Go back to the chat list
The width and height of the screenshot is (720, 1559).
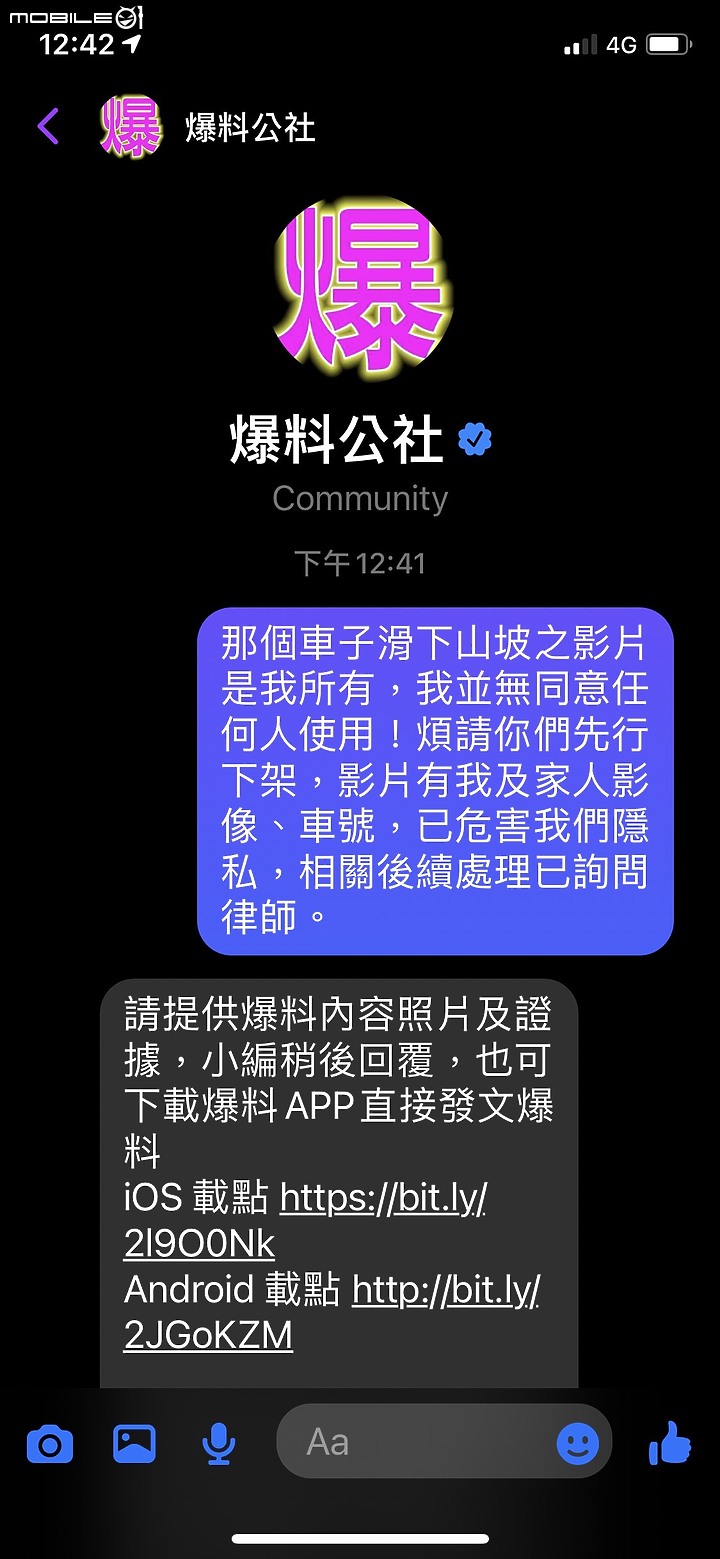click(x=48, y=127)
